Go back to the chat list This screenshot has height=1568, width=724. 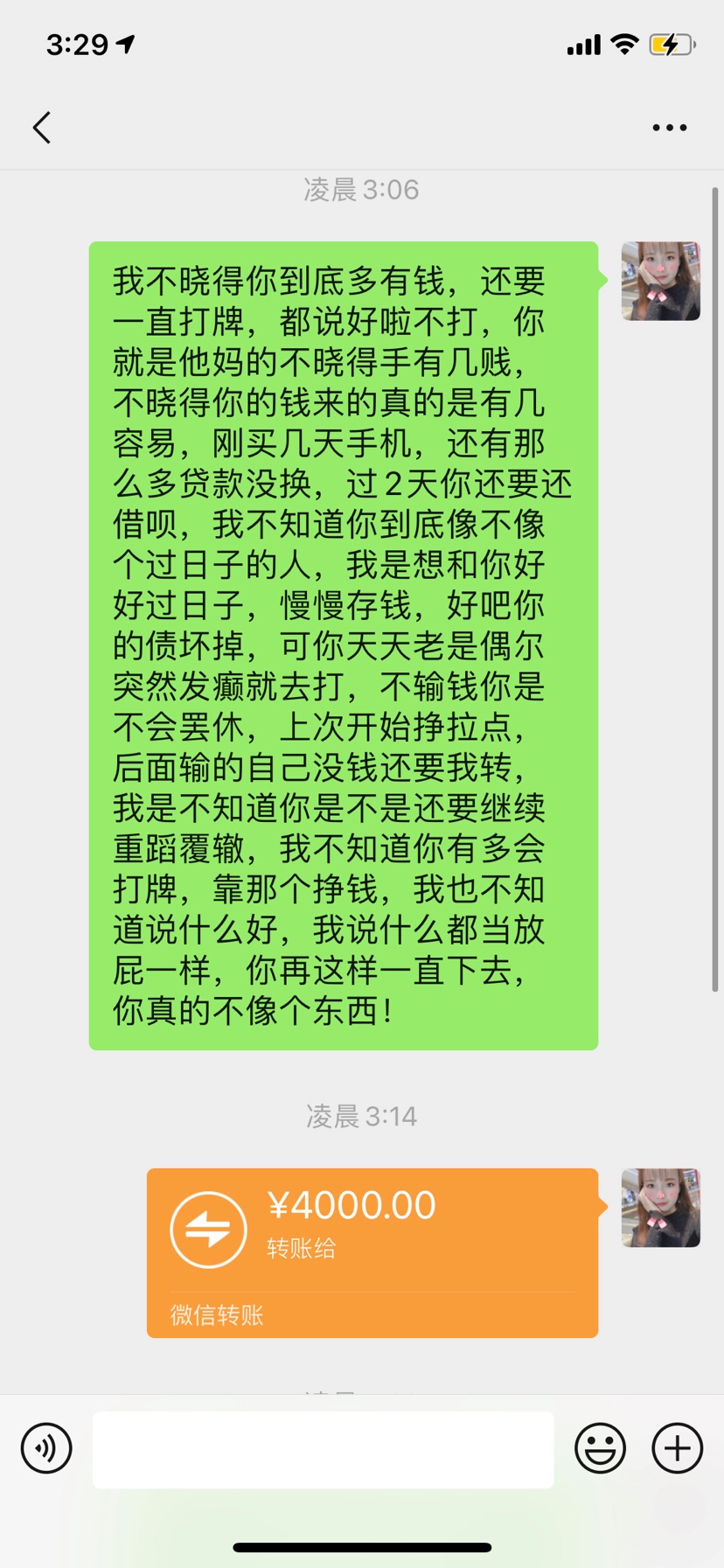click(42, 128)
